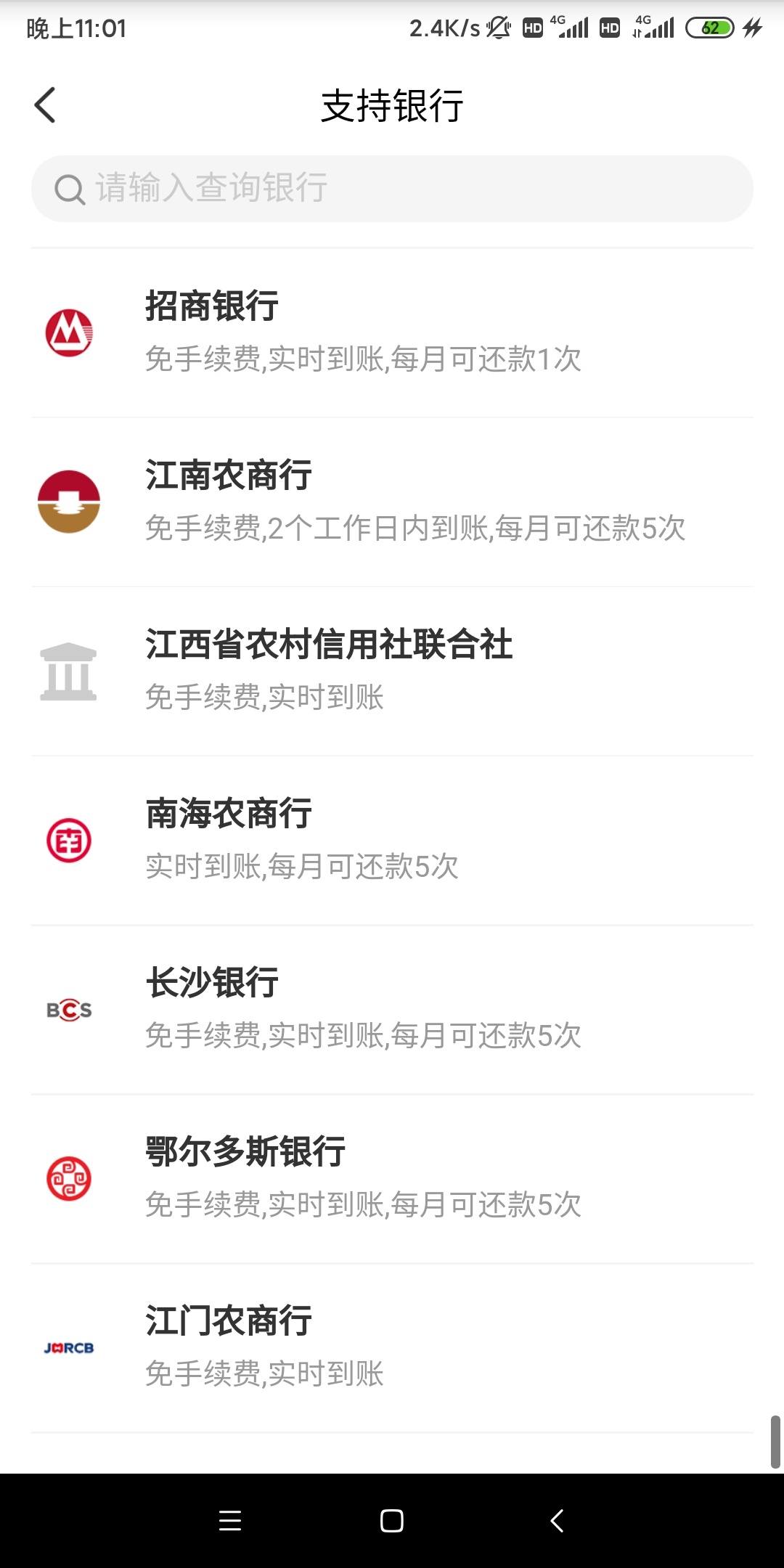Choose 鄂尔多斯银行
The width and height of the screenshot is (784, 1568).
pyautogui.click(x=392, y=1178)
